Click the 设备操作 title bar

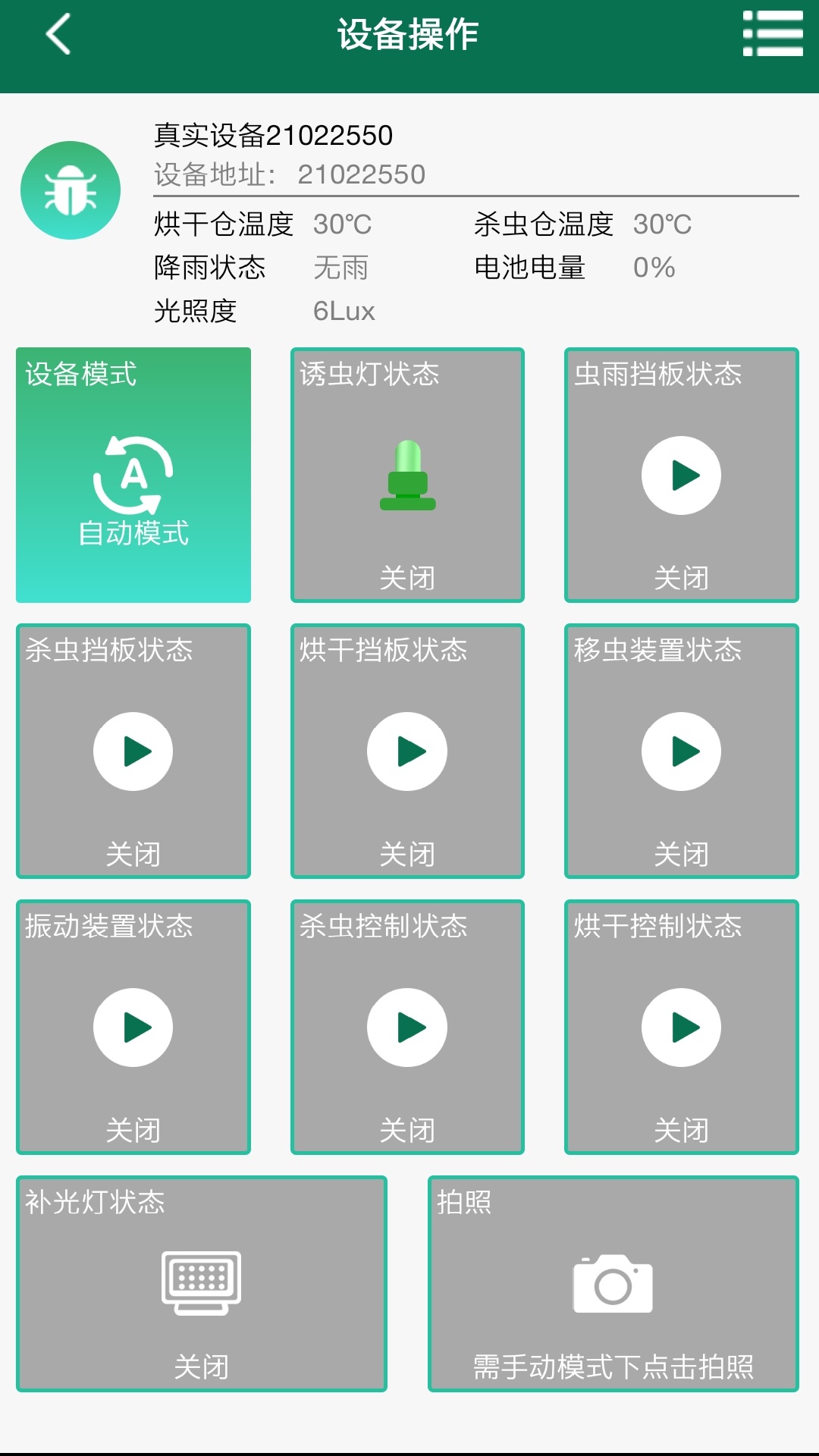409,34
